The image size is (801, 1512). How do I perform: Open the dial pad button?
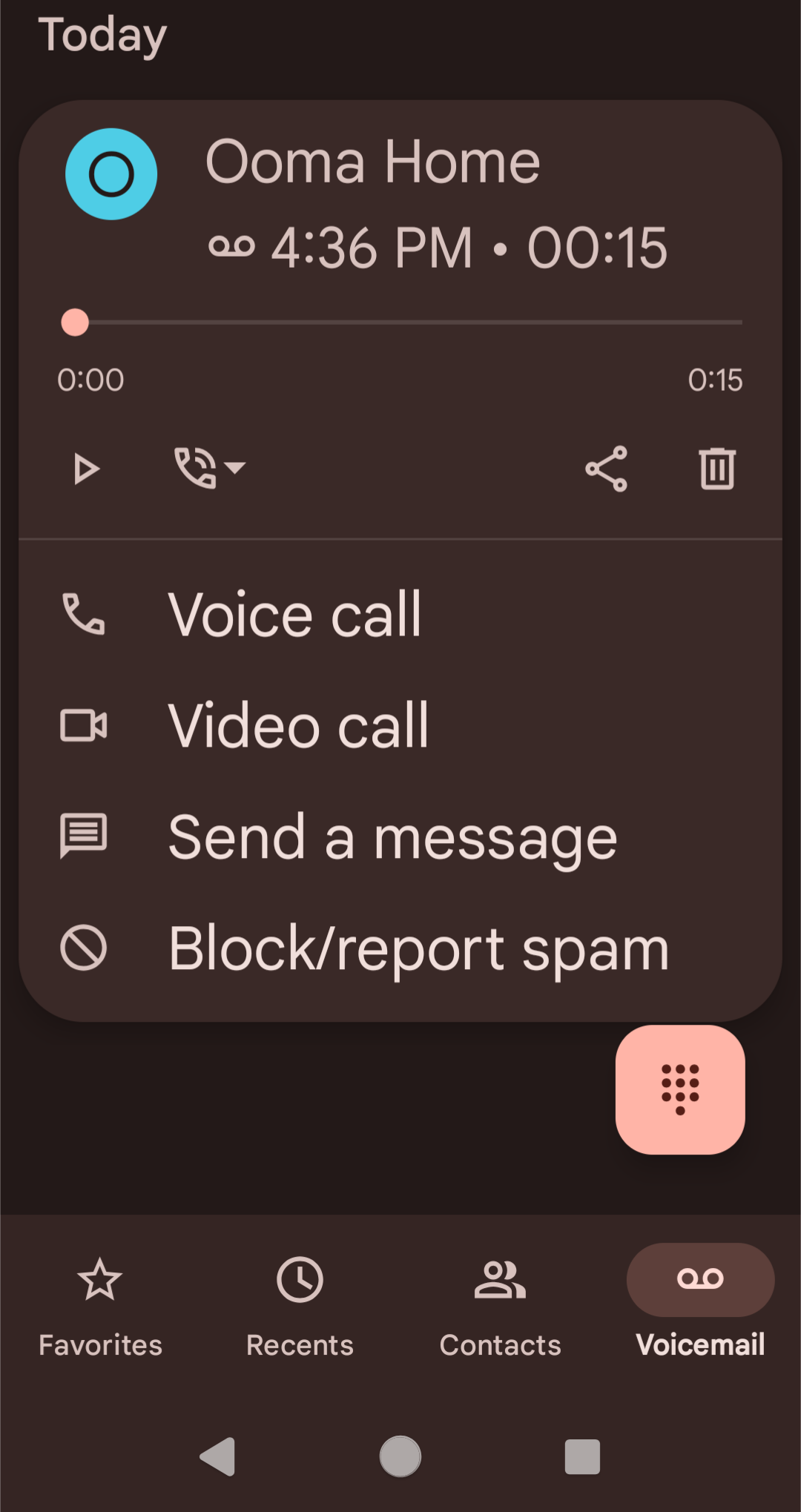coord(680,1089)
